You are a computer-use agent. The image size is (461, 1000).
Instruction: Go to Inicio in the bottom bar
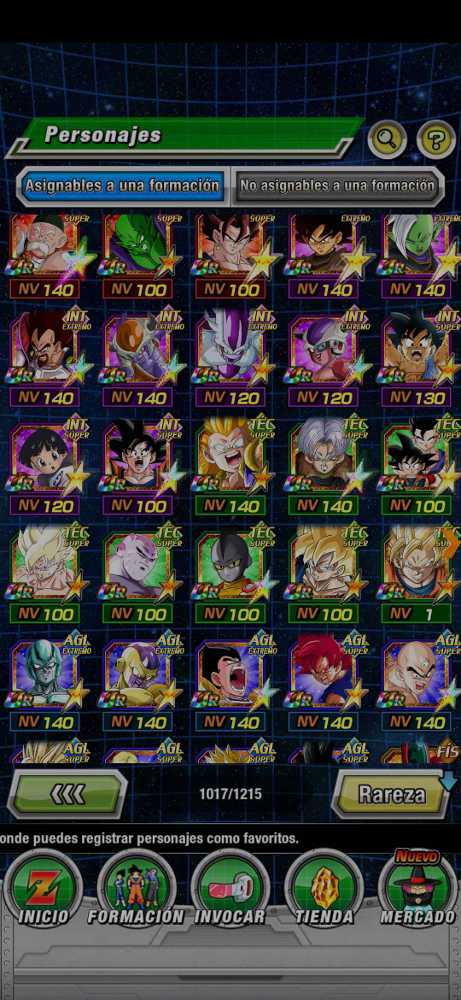coord(43,890)
